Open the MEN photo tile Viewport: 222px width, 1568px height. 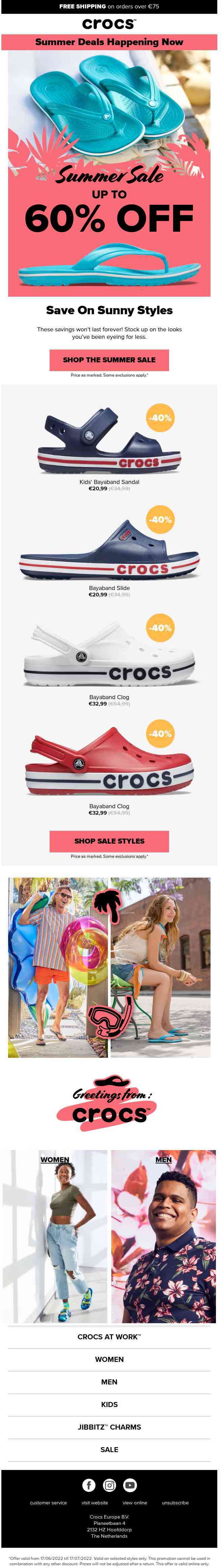pyautogui.click(x=163, y=1236)
